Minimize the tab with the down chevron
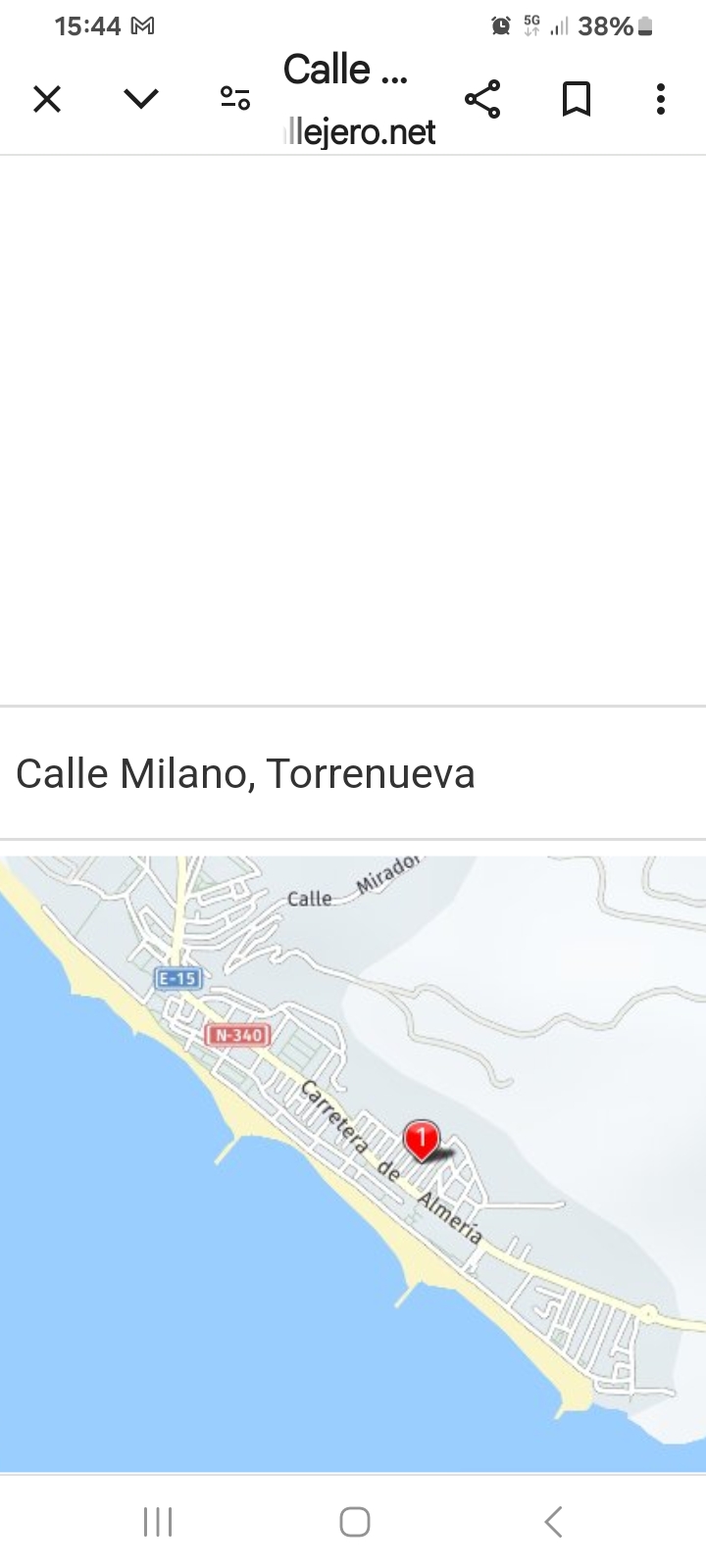The width and height of the screenshot is (706, 1568). pos(141,98)
